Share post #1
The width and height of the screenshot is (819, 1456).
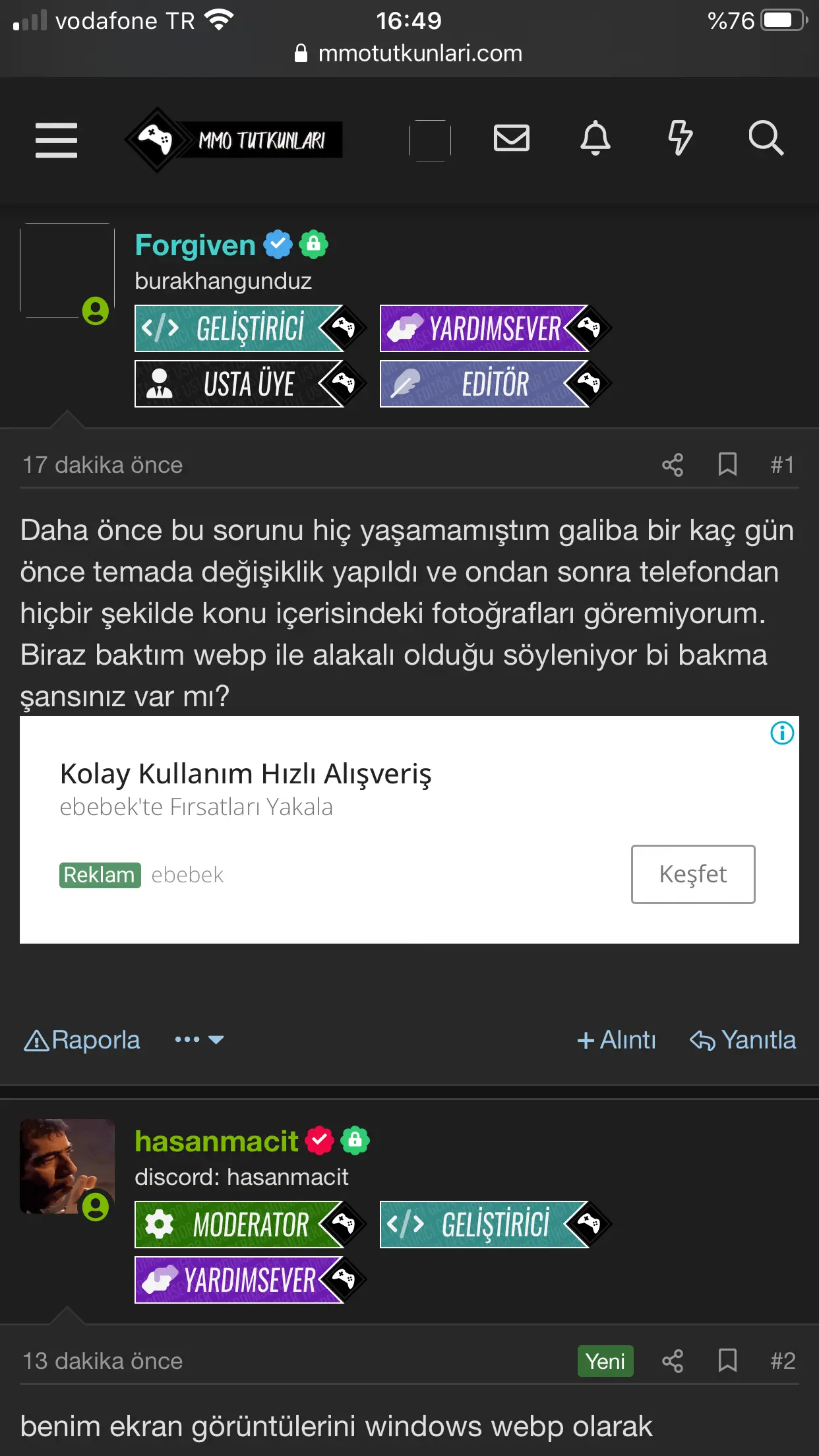tap(673, 465)
